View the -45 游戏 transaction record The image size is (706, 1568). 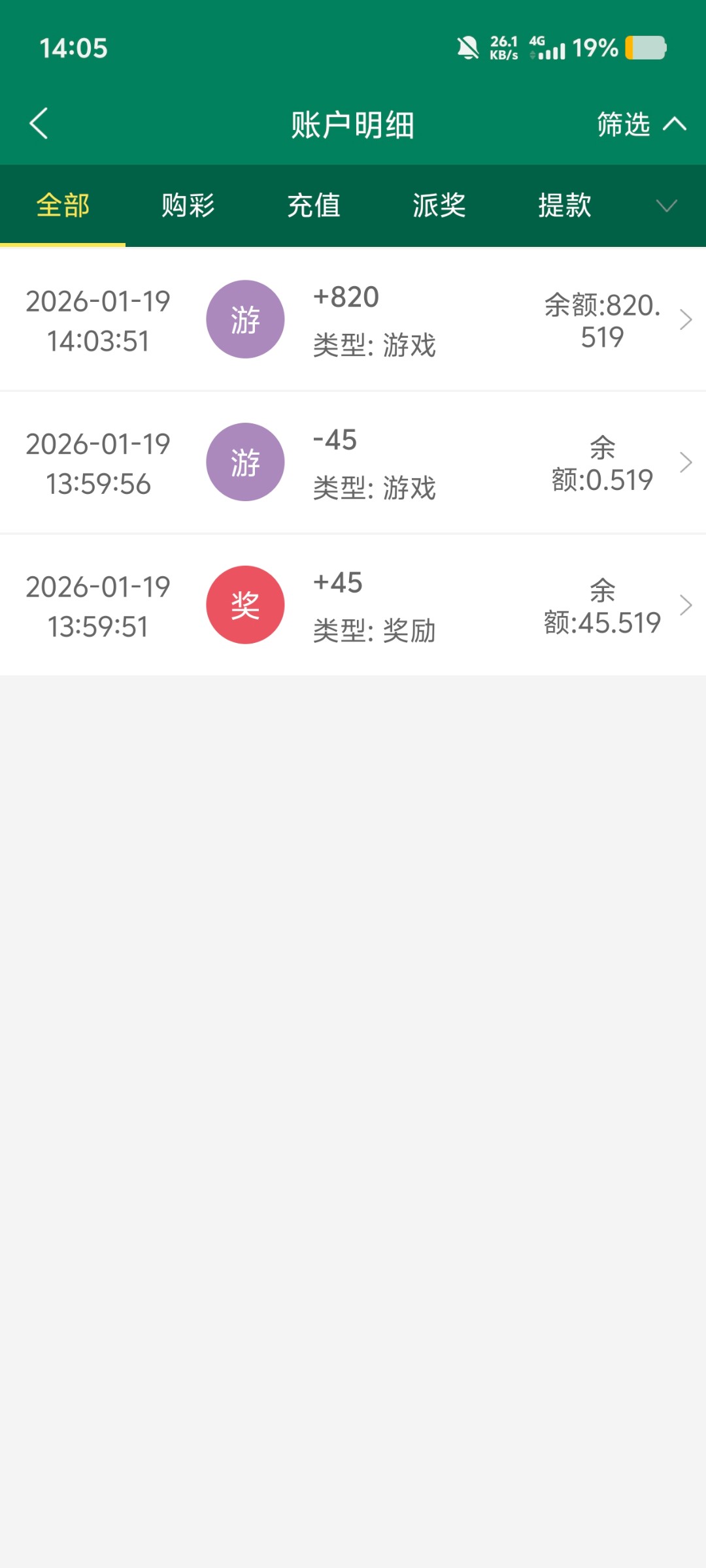coord(353,463)
